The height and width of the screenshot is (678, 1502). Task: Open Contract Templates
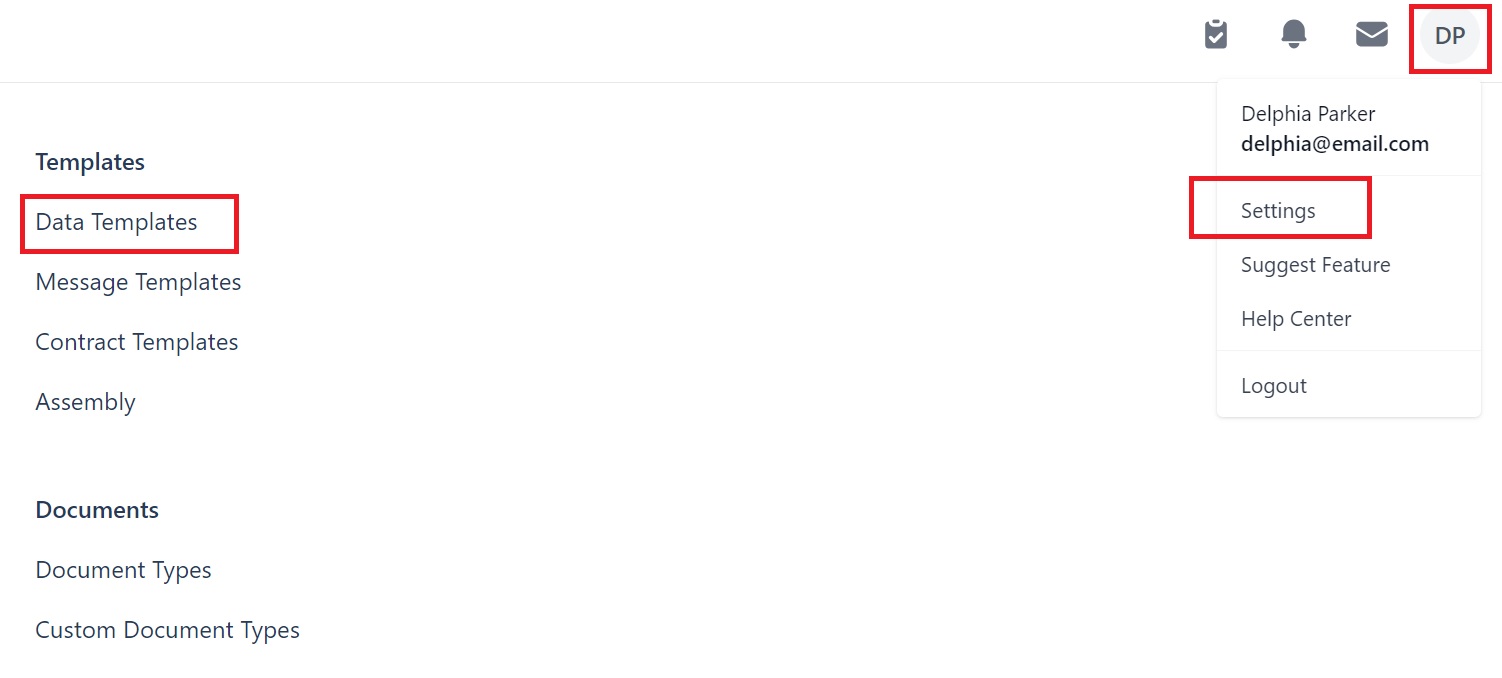point(137,342)
